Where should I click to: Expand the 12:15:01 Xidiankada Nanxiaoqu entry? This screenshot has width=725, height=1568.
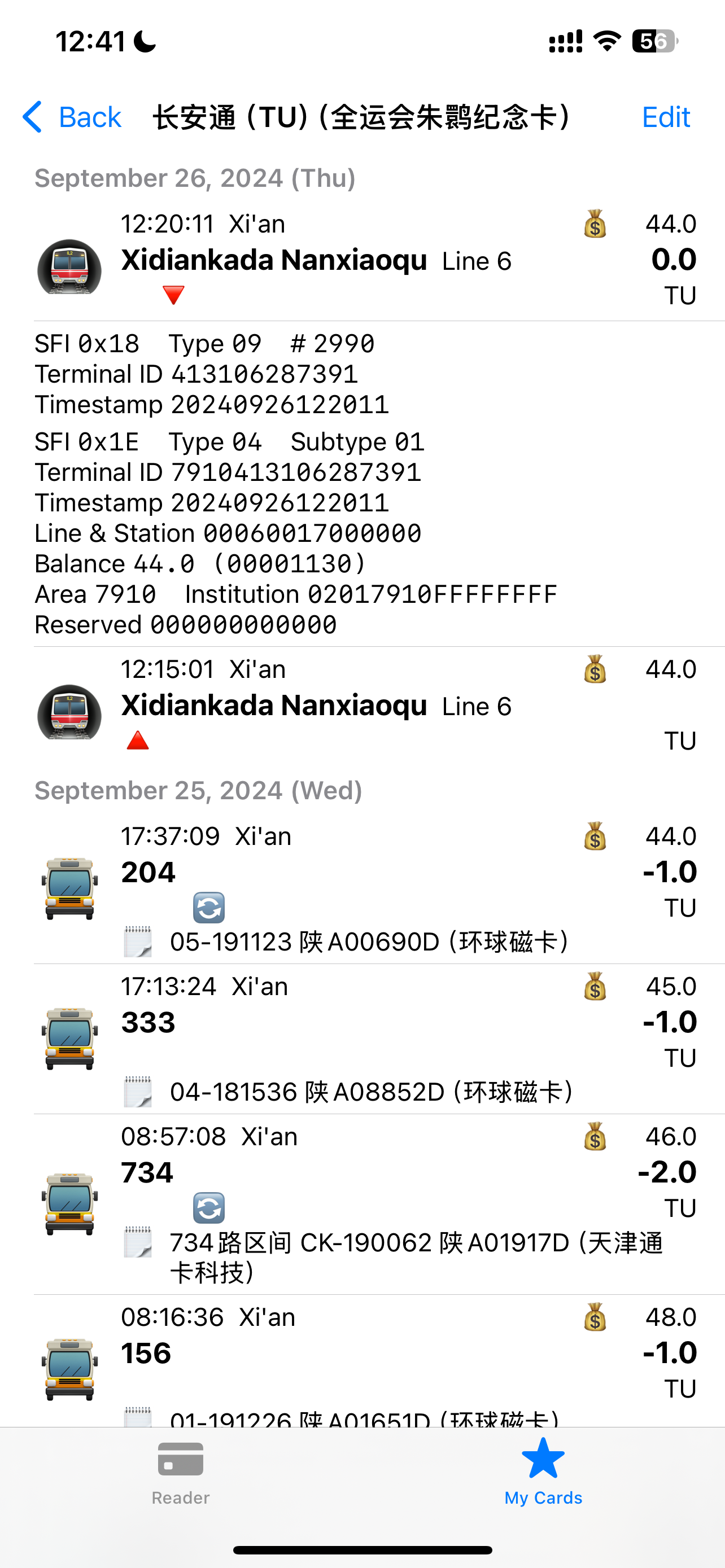365,706
